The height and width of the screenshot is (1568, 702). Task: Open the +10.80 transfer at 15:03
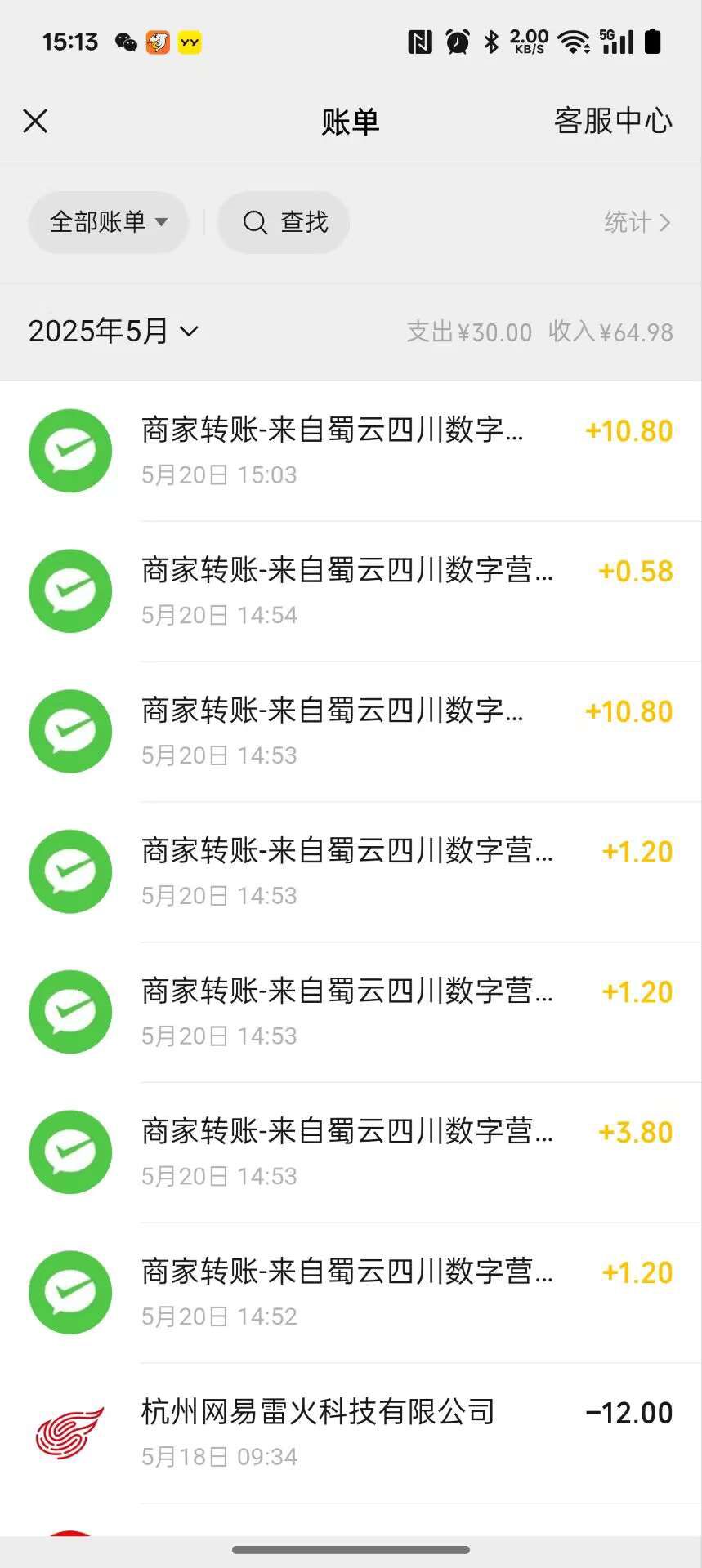[x=351, y=451]
